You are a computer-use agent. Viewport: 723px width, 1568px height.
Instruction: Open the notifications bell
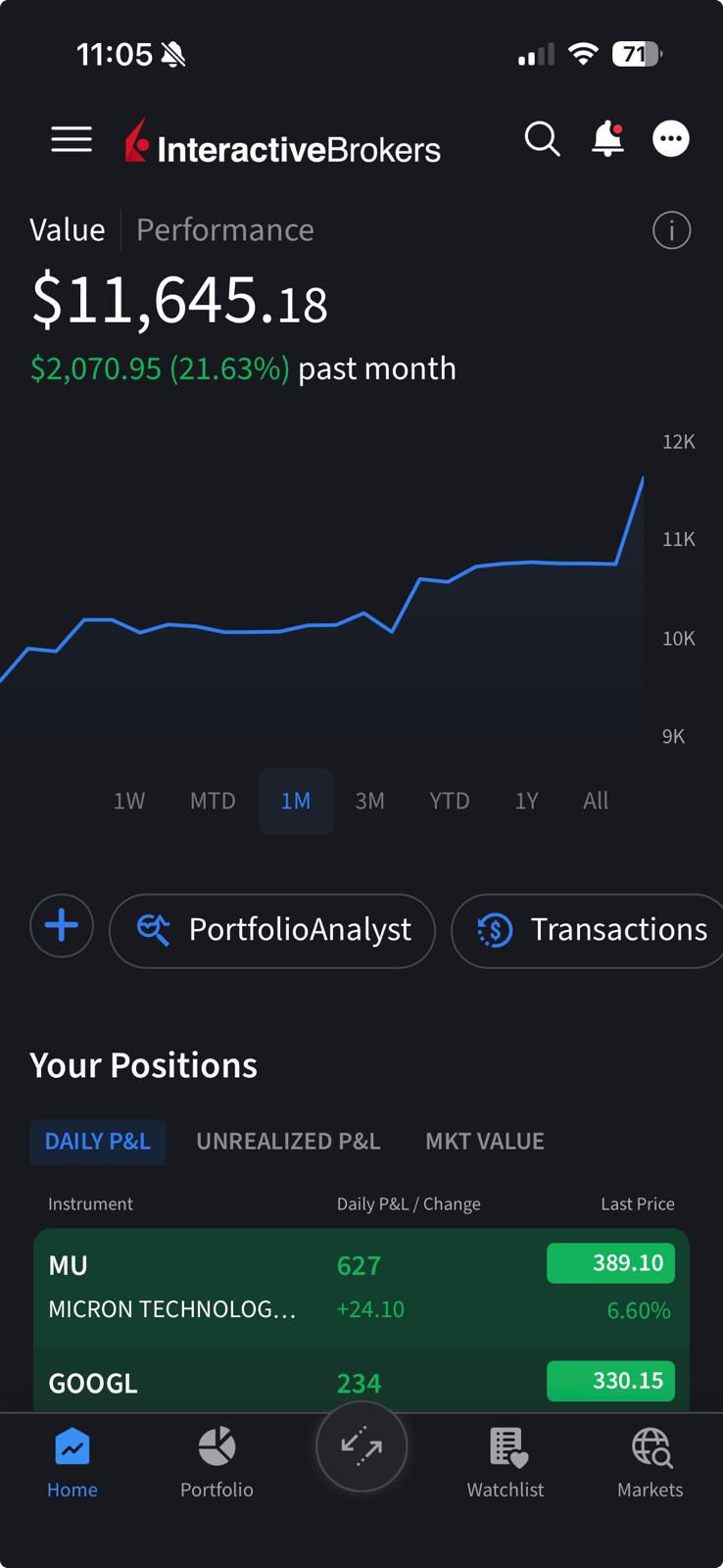click(x=607, y=139)
